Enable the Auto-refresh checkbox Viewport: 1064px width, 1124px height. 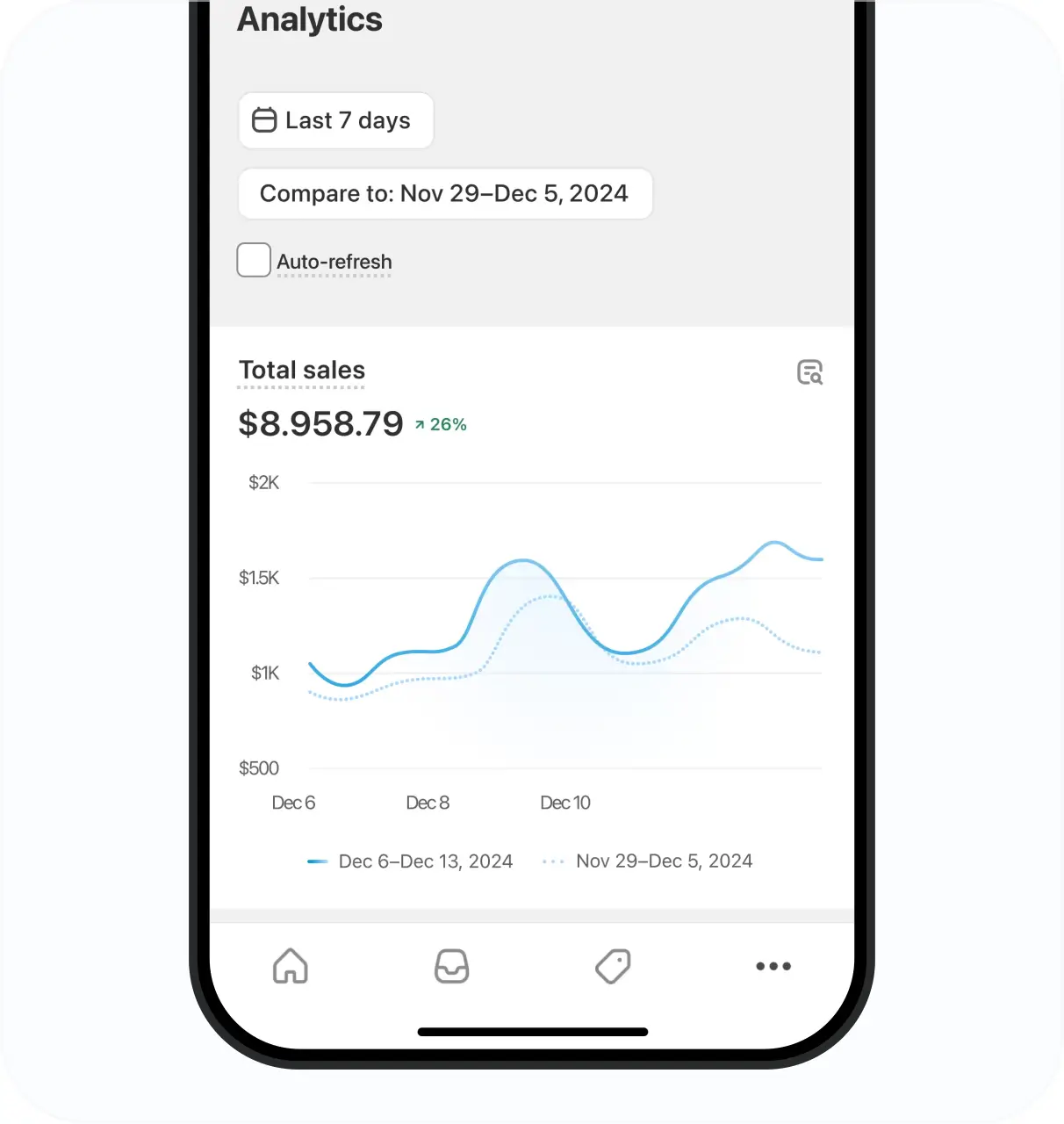click(x=254, y=261)
